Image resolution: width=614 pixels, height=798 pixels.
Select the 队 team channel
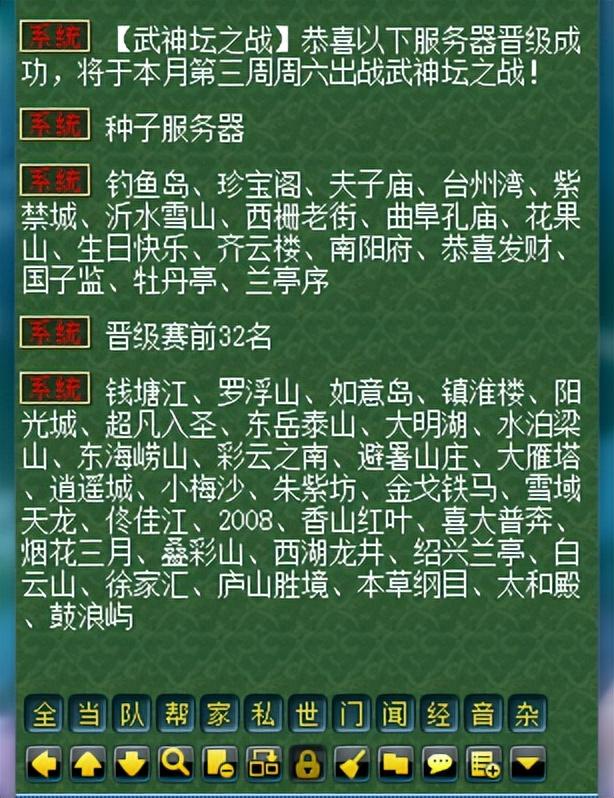[x=131, y=715]
